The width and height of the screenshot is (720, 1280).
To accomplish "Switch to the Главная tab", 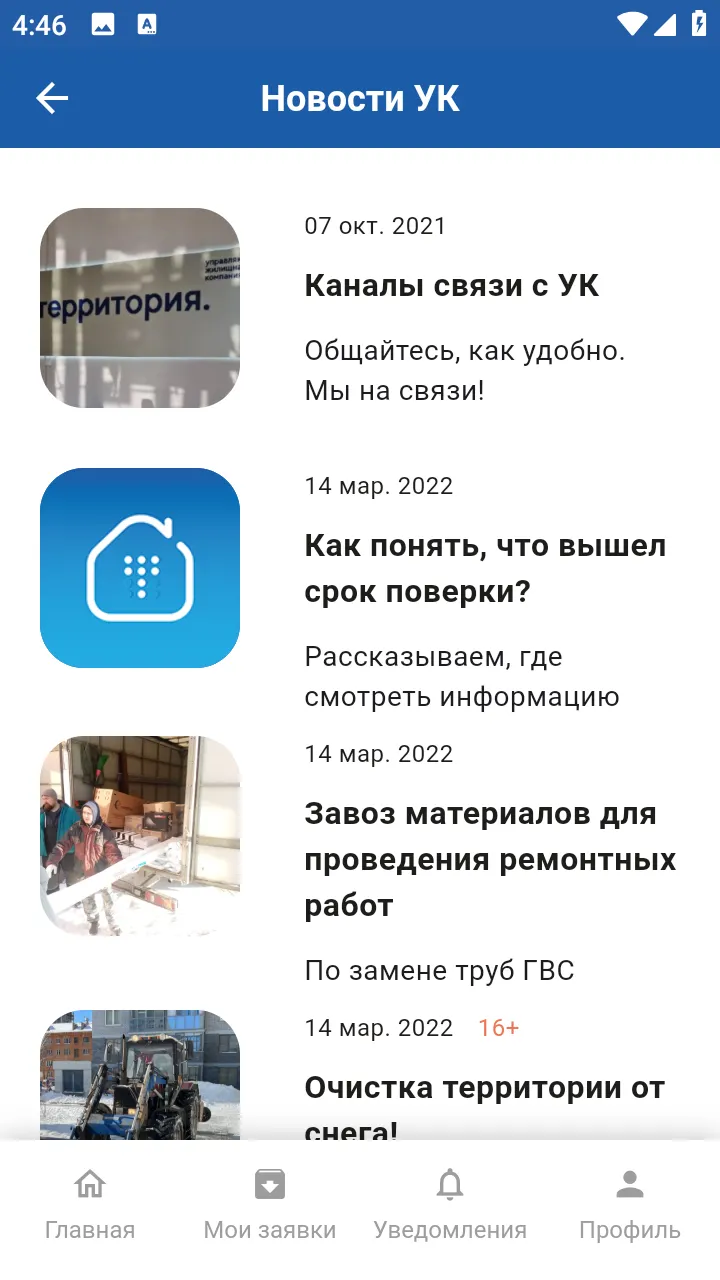I will coord(90,1206).
